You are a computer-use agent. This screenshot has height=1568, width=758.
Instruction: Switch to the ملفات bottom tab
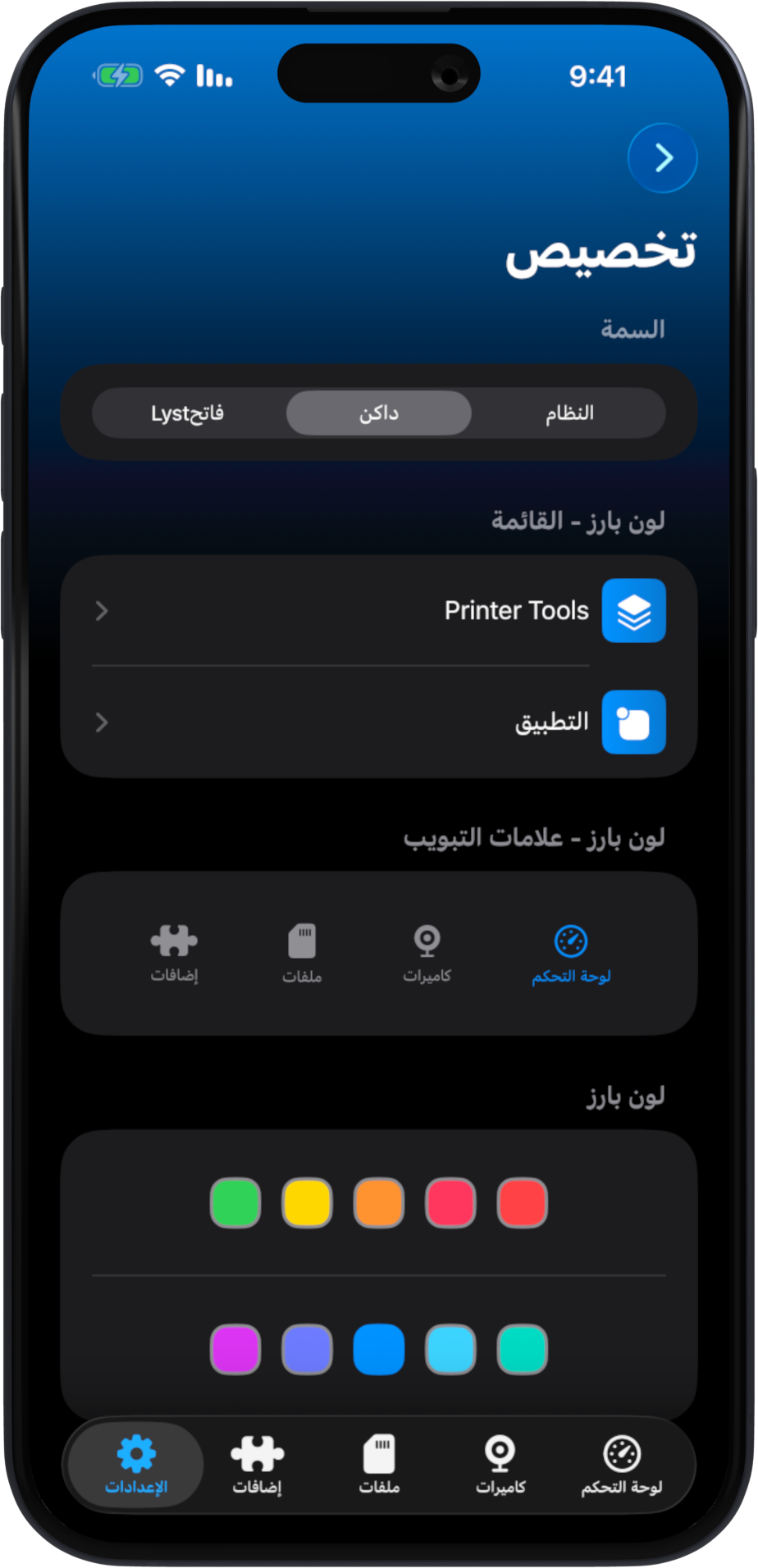(x=379, y=1465)
